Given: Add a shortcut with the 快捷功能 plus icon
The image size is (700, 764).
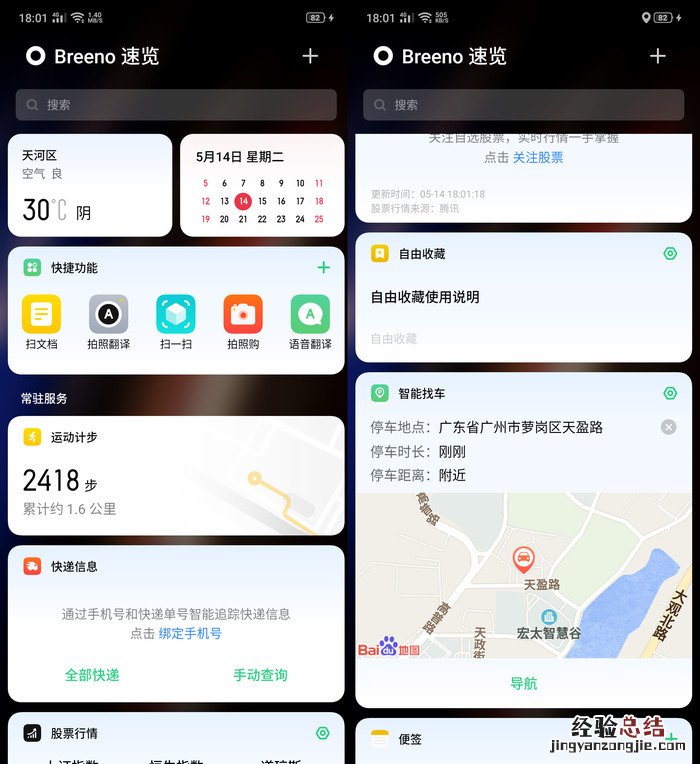Looking at the screenshot, I should [323, 267].
